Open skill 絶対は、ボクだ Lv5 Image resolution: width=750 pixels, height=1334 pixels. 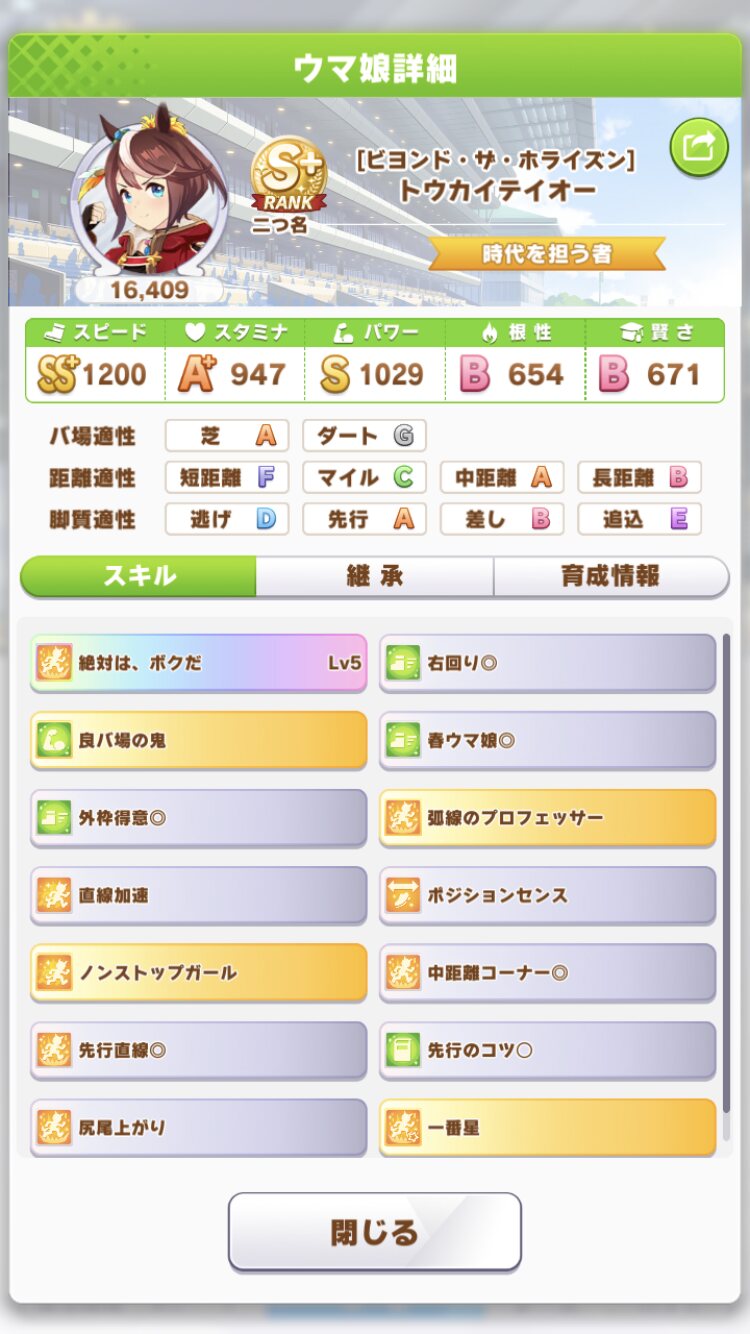(x=198, y=663)
